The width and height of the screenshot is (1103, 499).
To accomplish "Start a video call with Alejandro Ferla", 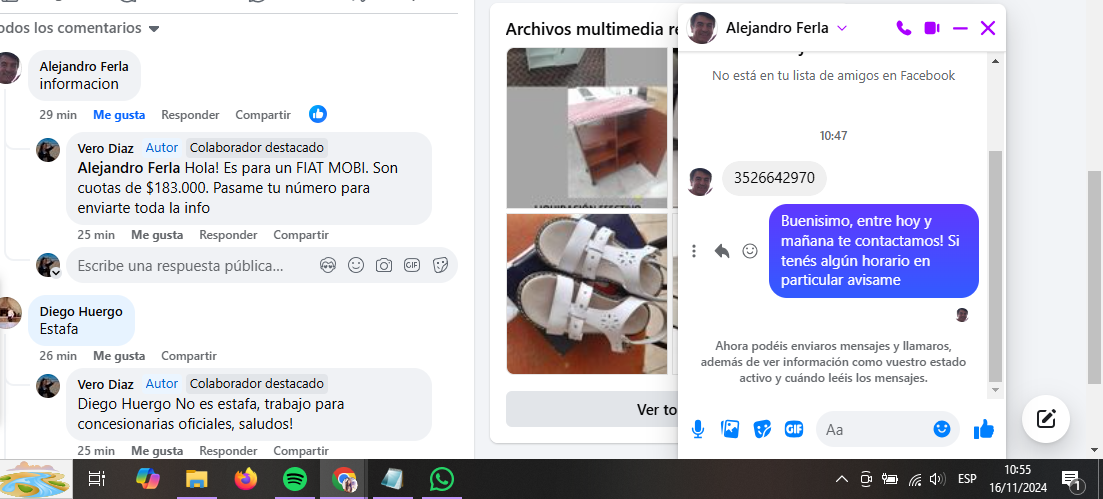I will (932, 28).
